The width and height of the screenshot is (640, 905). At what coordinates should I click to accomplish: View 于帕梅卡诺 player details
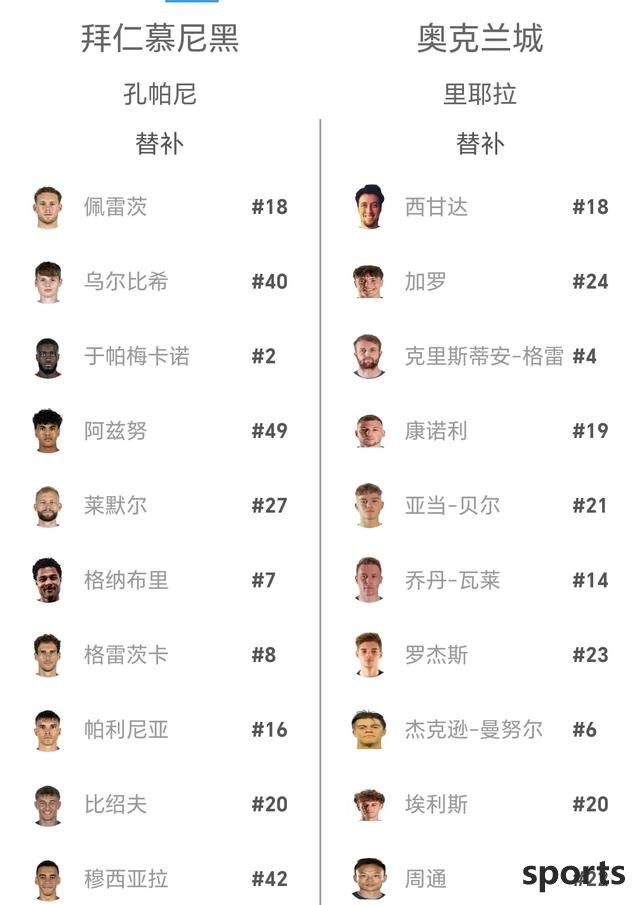(x=136, y=356)
